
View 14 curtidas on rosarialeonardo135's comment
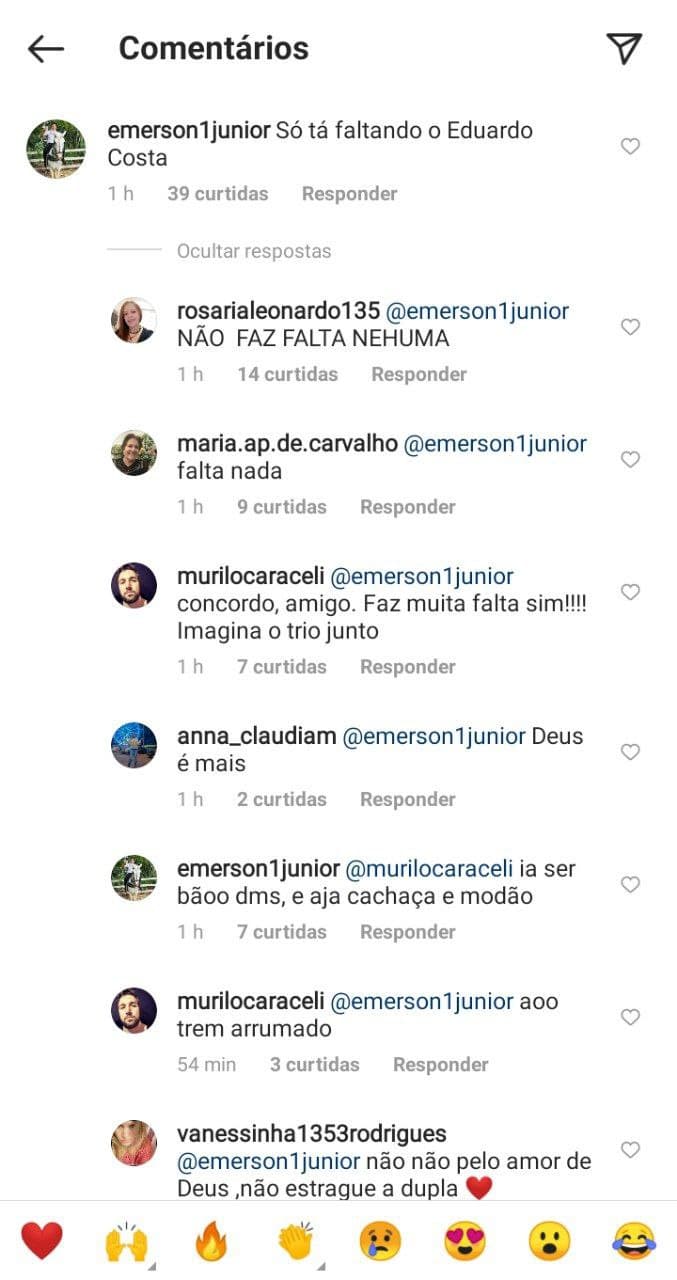(288, 374)
